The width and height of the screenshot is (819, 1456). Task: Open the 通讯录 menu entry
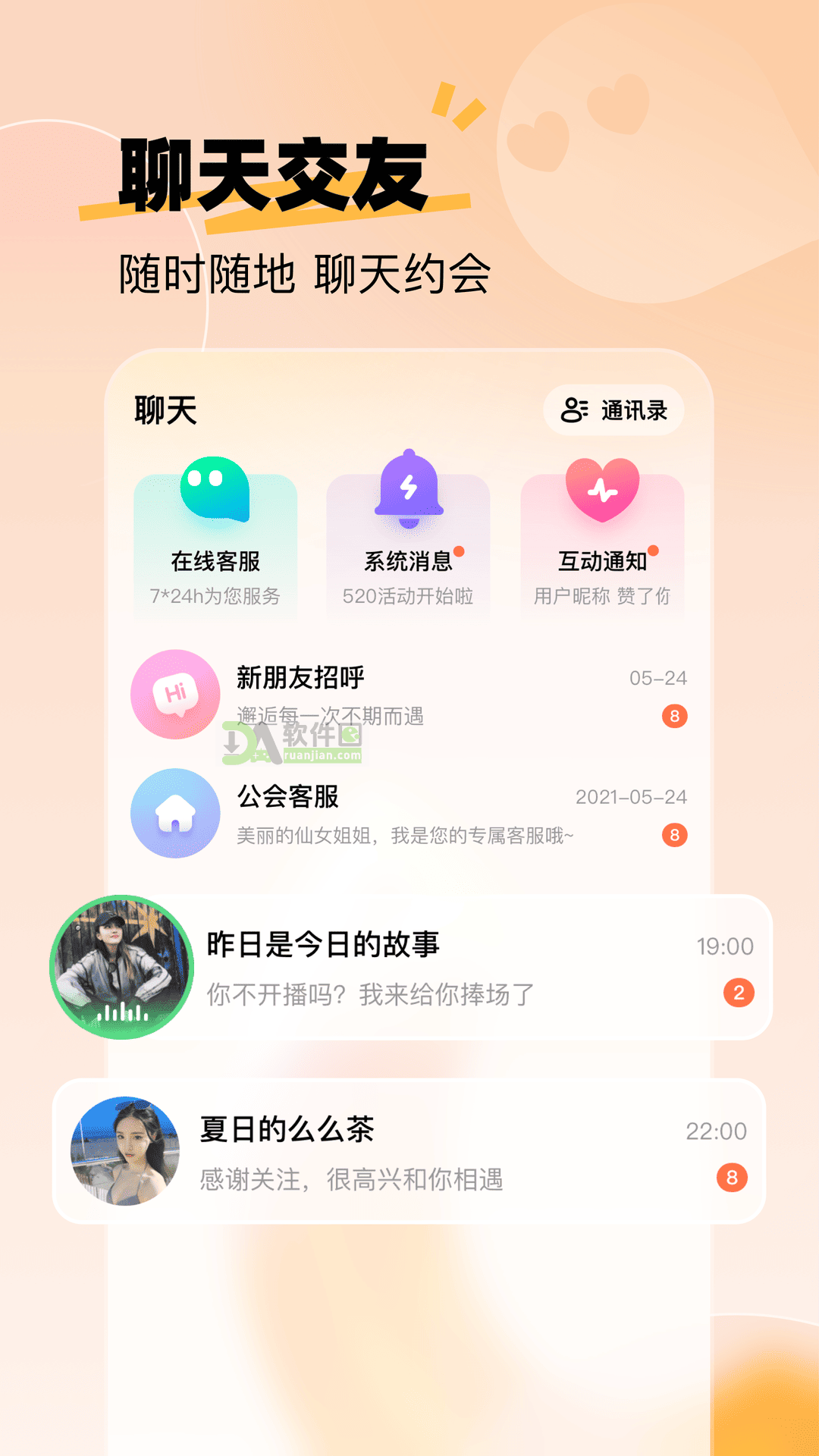637,409
